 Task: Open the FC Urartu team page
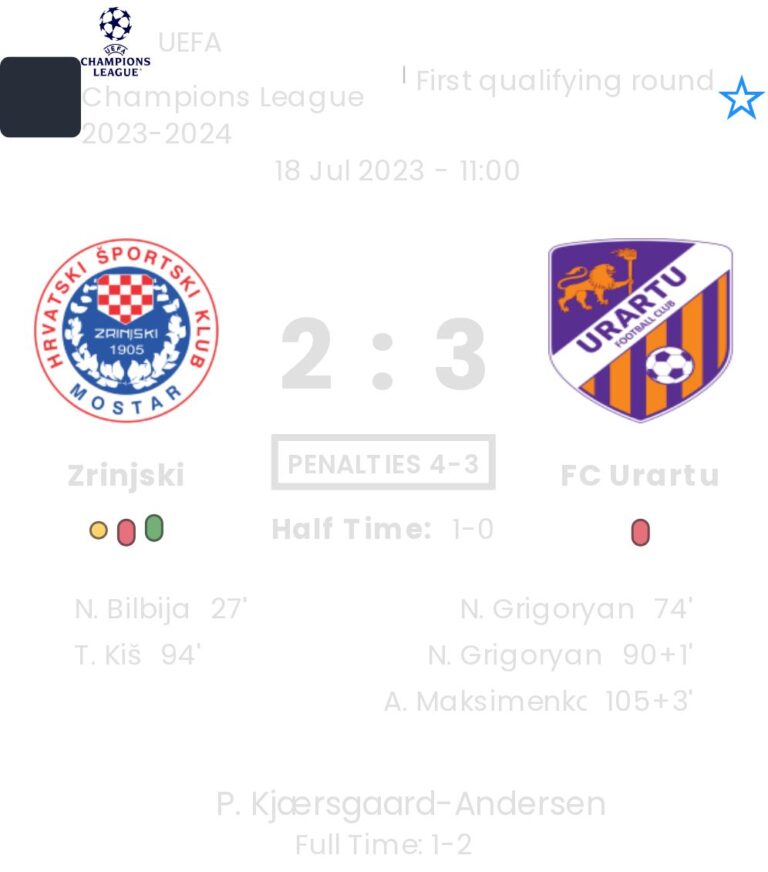tap(640, 330)
